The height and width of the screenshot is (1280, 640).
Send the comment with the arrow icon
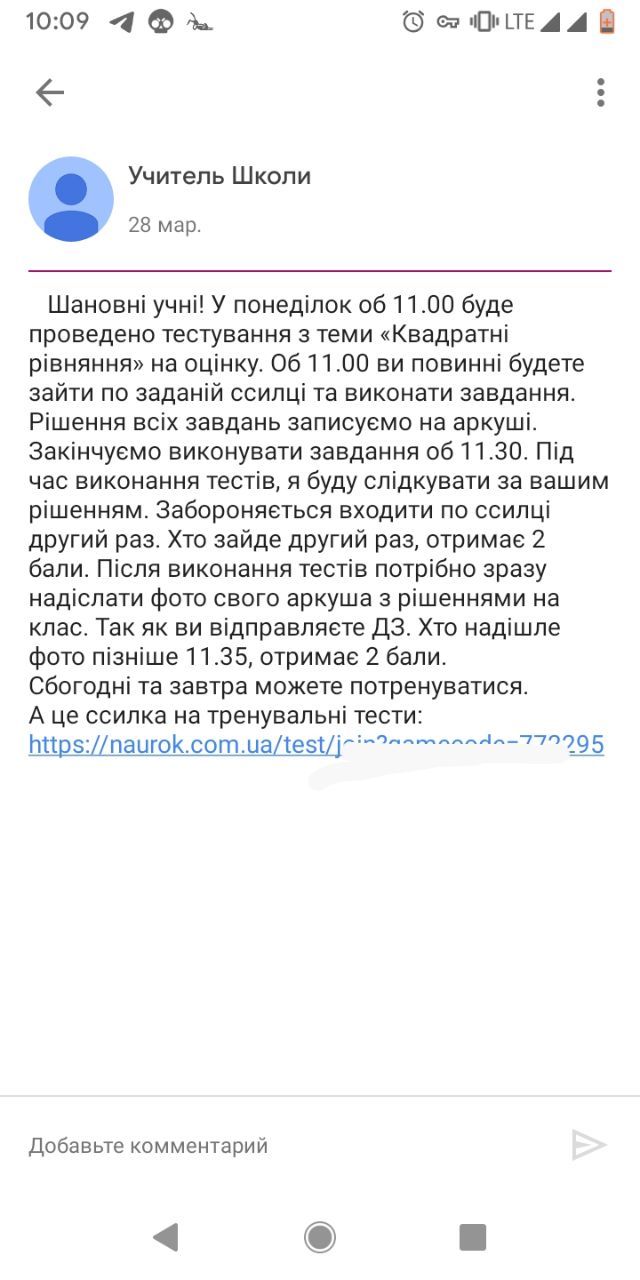589,1145
